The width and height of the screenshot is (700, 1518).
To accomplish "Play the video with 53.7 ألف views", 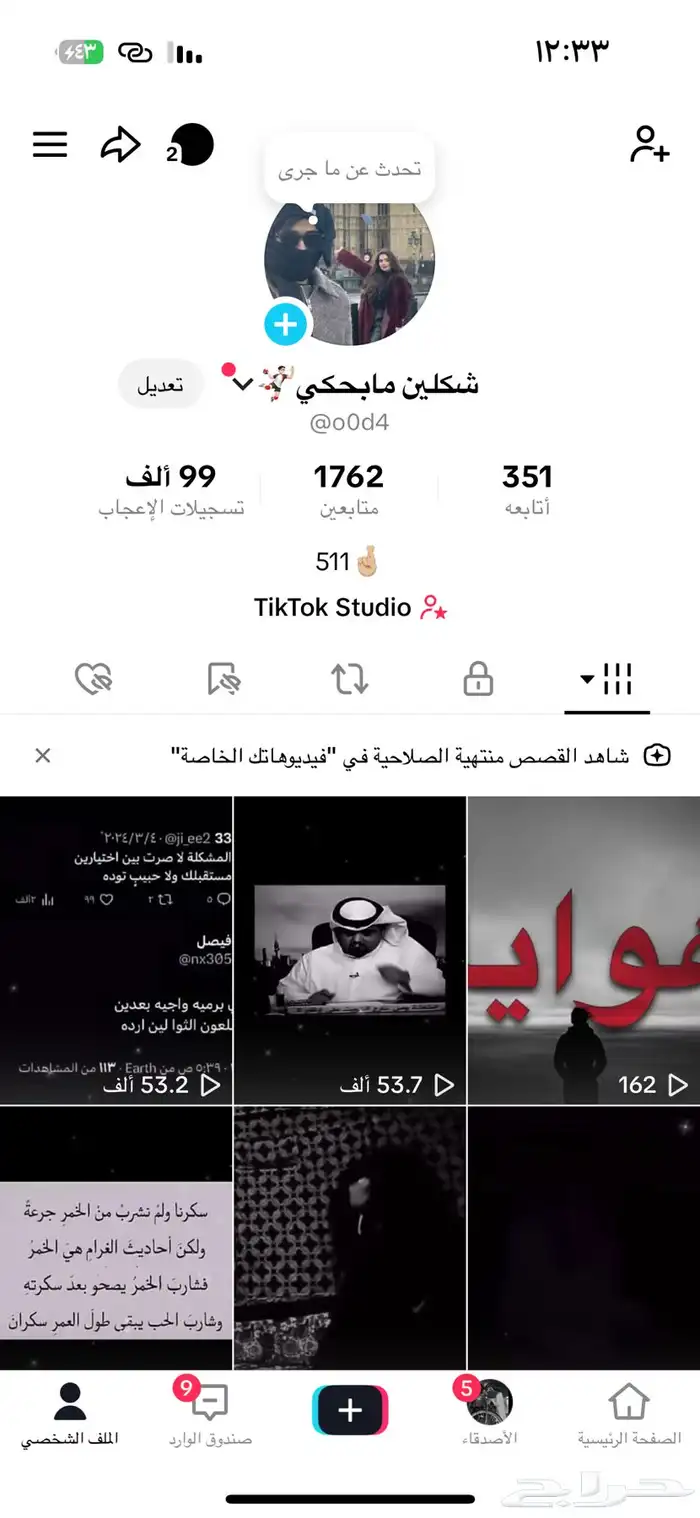I will pyautogui.click(x=350, y=950).
